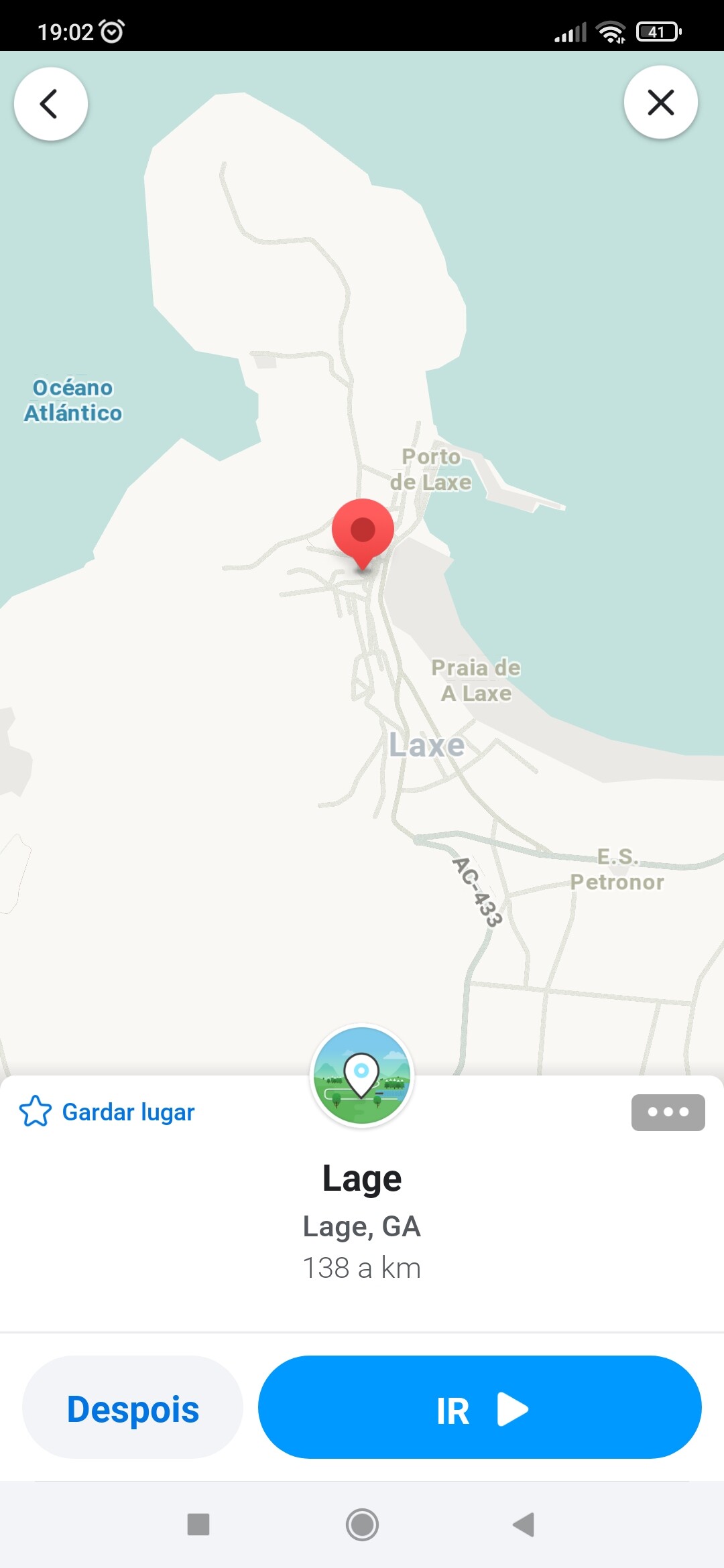724x1568 pixels.
Task: Go to the system home screen
Action: (362, 1524)
